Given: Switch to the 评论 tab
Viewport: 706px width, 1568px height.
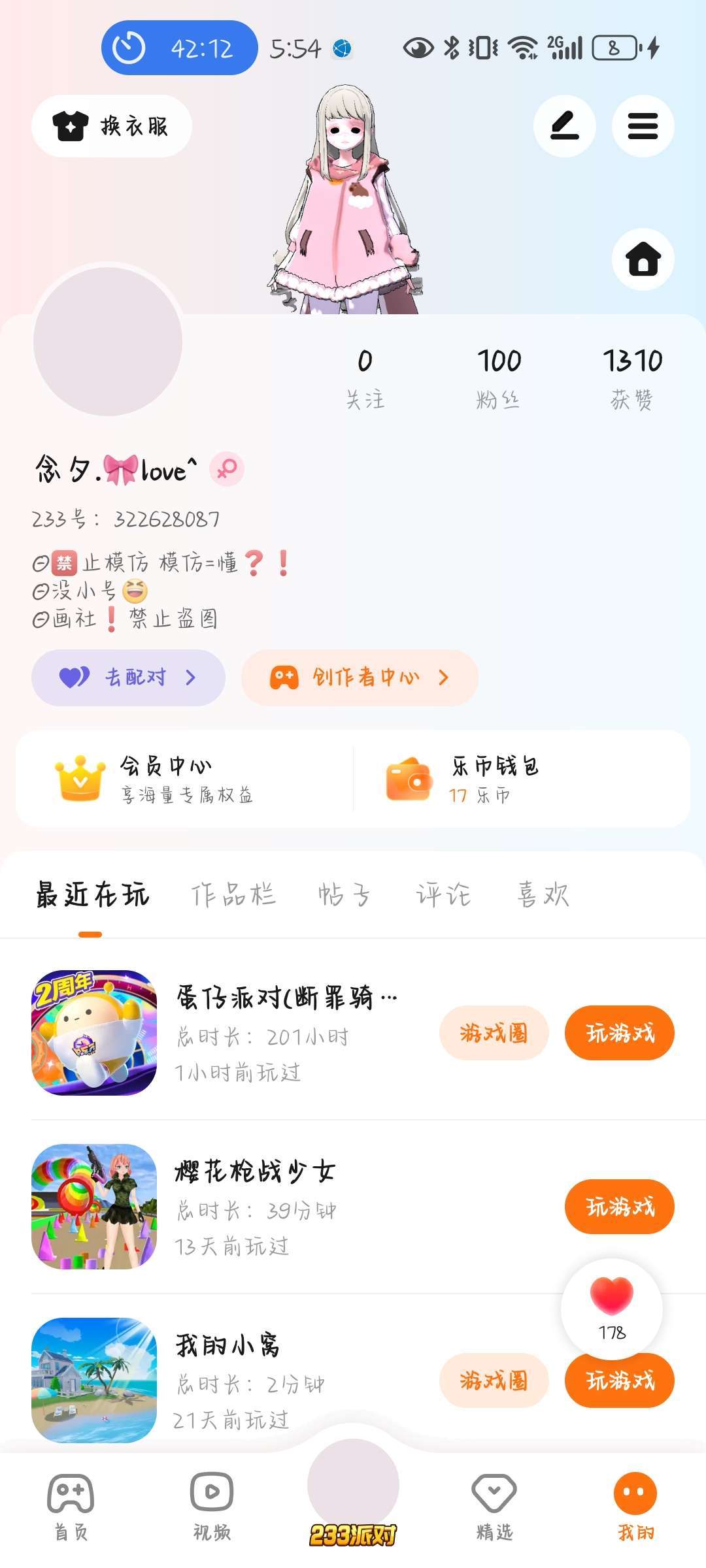Looking at the screenshot, I should (x=444, y=894).
